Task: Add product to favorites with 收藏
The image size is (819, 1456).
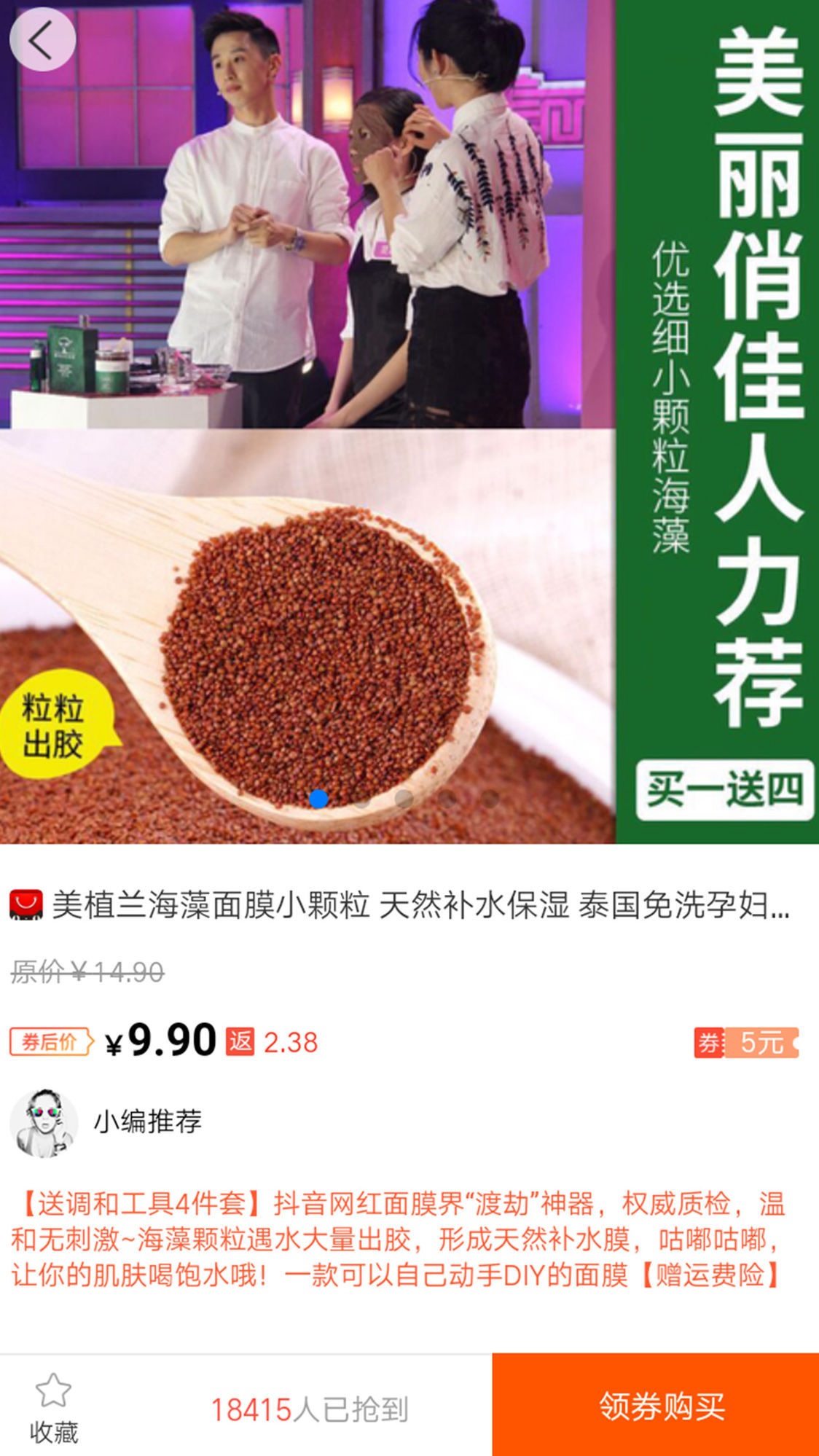Action: (x=53, y=1406)
